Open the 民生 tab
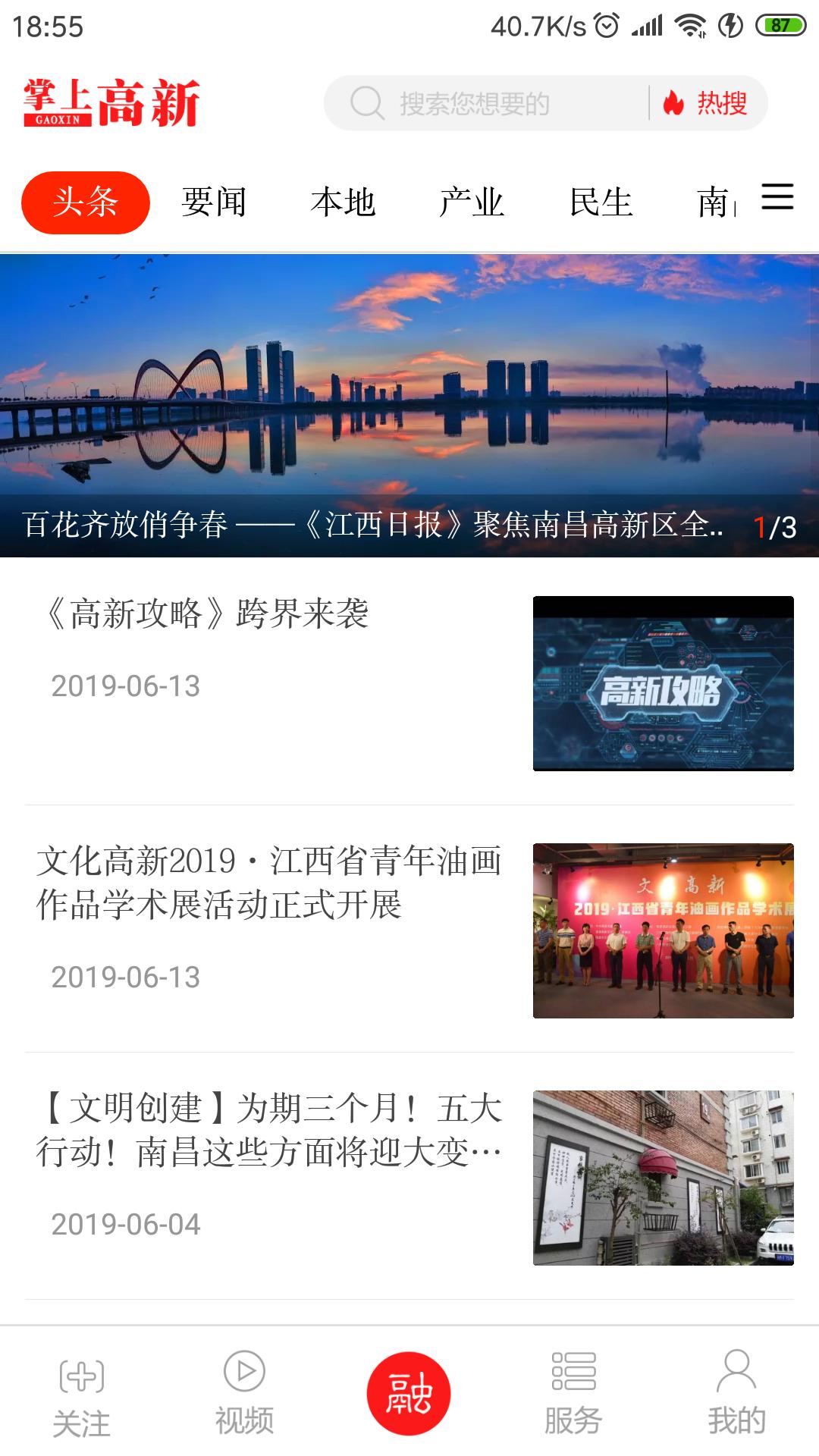Screen dimensions: 819x1456 (x=601, y=202)
